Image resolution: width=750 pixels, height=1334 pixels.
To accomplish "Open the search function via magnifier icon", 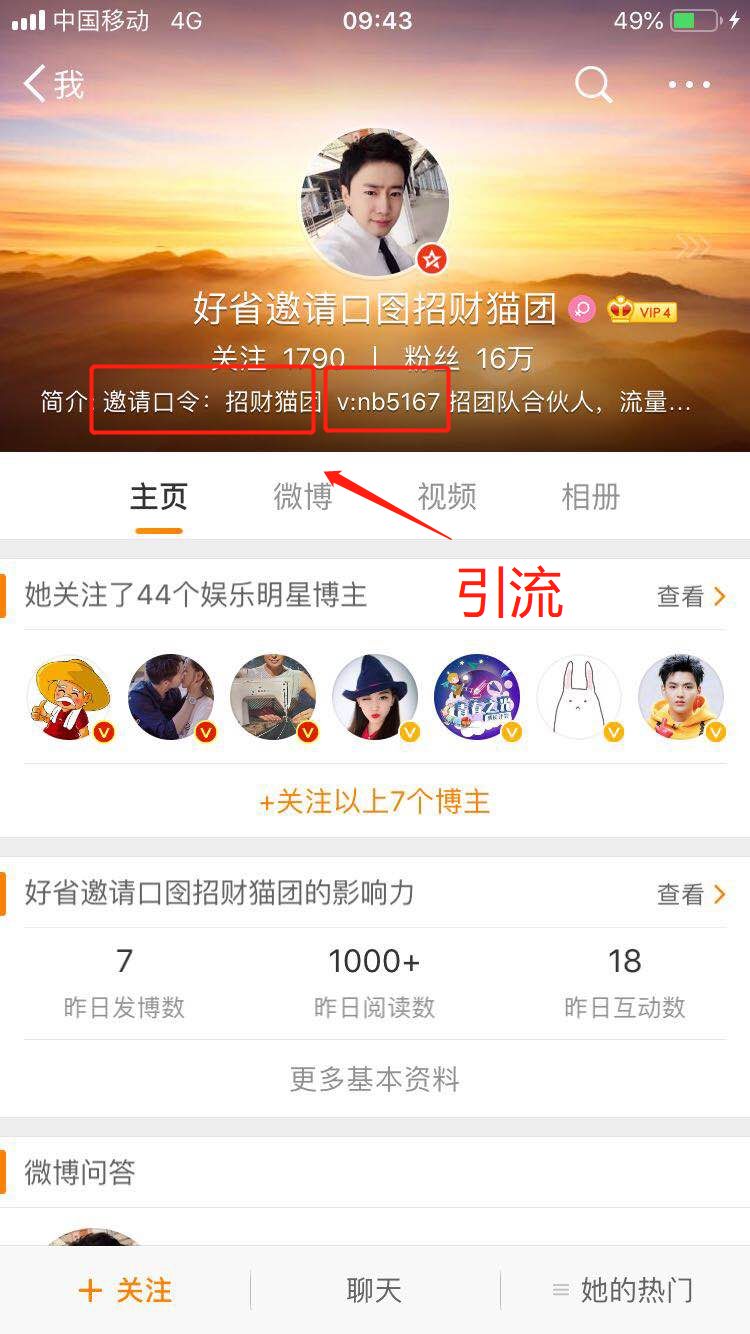I will [593, 85].
